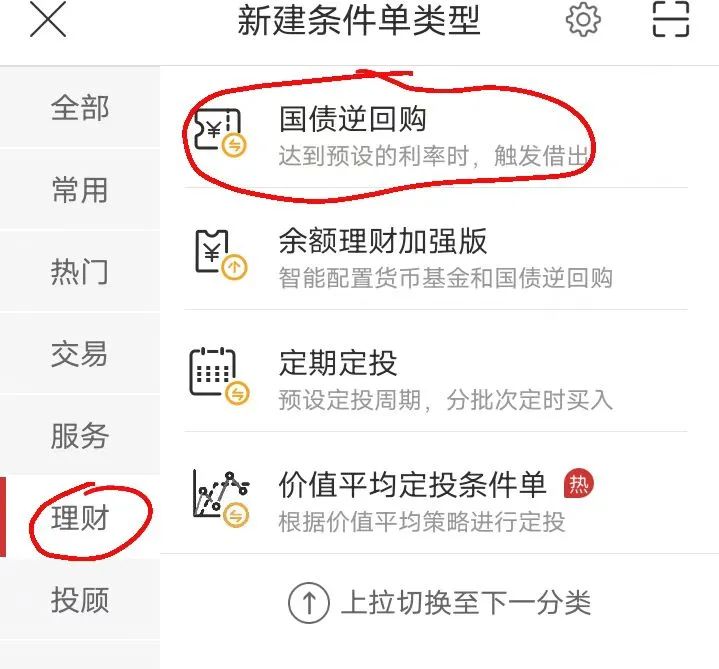
Task: Show the 交易 category
Action: (80, 354)
